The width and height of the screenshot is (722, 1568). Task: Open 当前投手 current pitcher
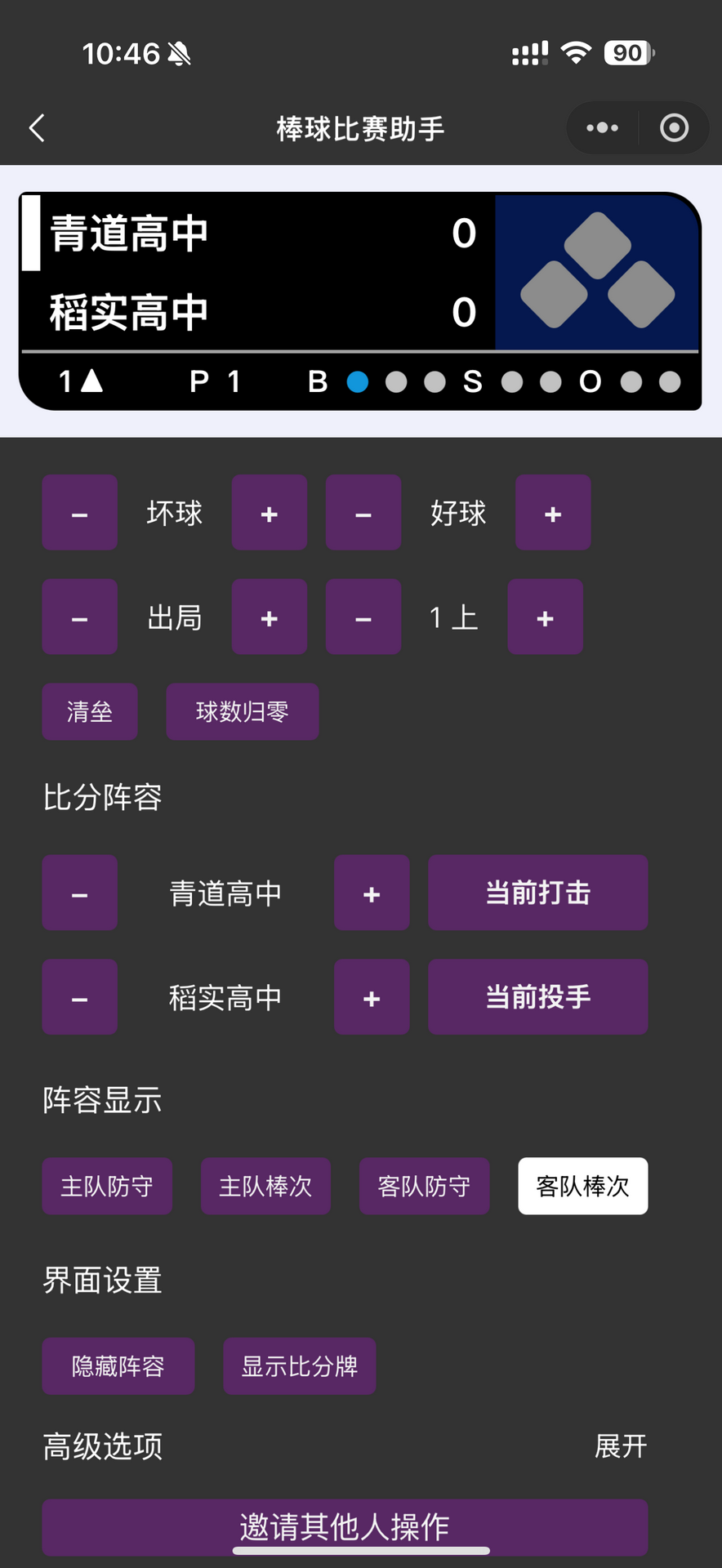coord(537,997)
